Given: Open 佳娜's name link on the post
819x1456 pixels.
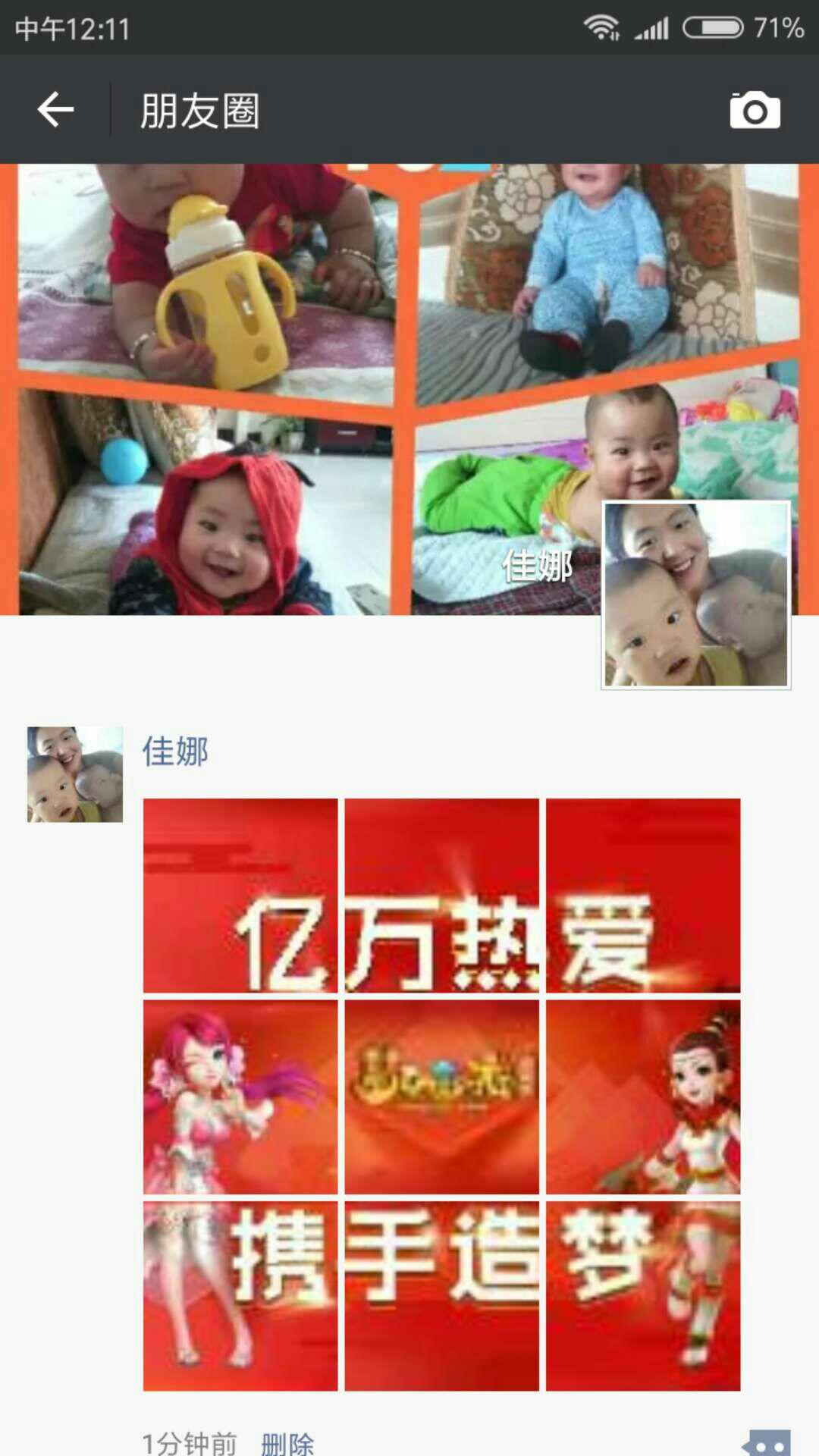Looking at the screenshot, I should tap(175, 752).
